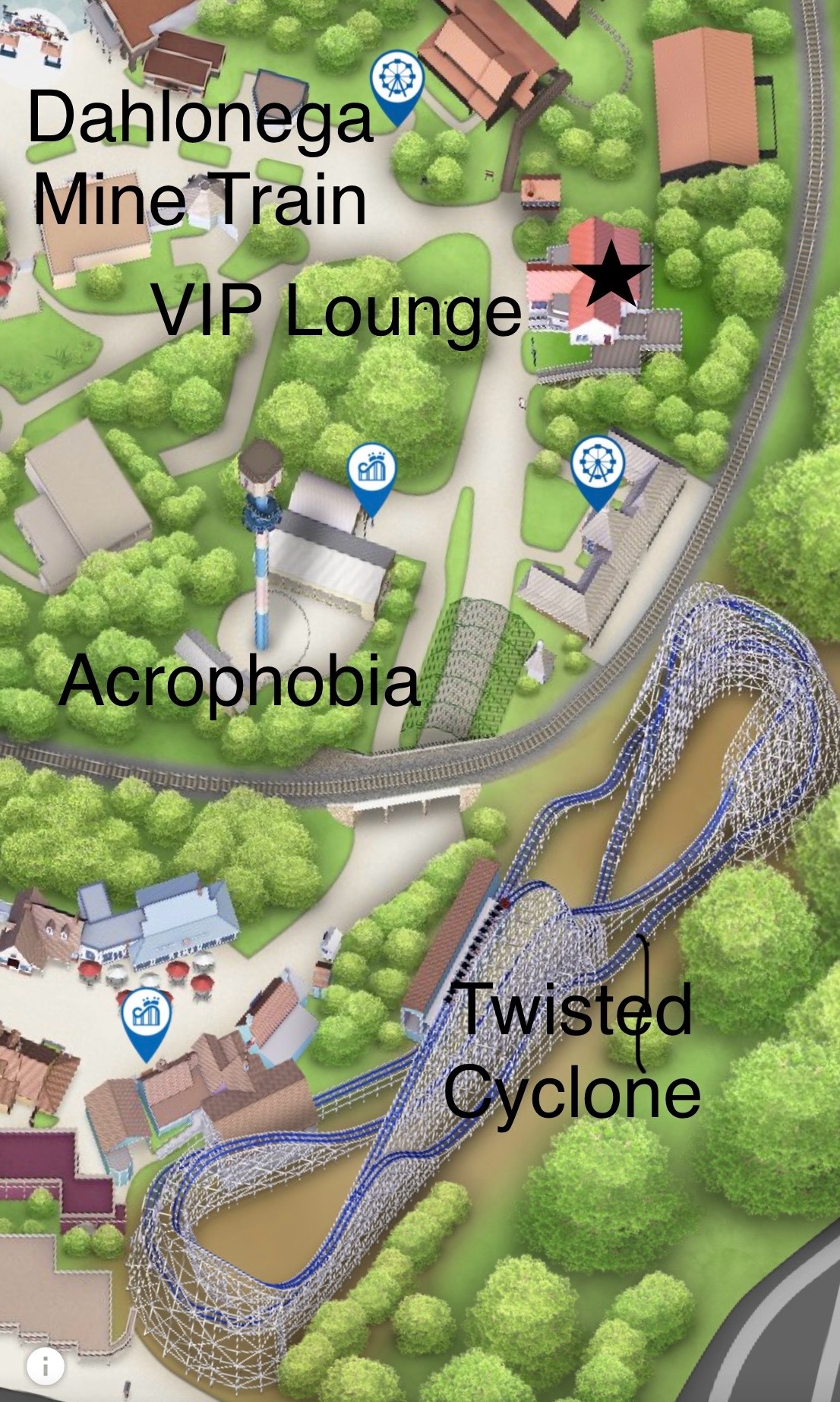840x1402 pixels.
Task: Click the gray pavilion building next to Acrophobia
Action: tap(334, 562)
